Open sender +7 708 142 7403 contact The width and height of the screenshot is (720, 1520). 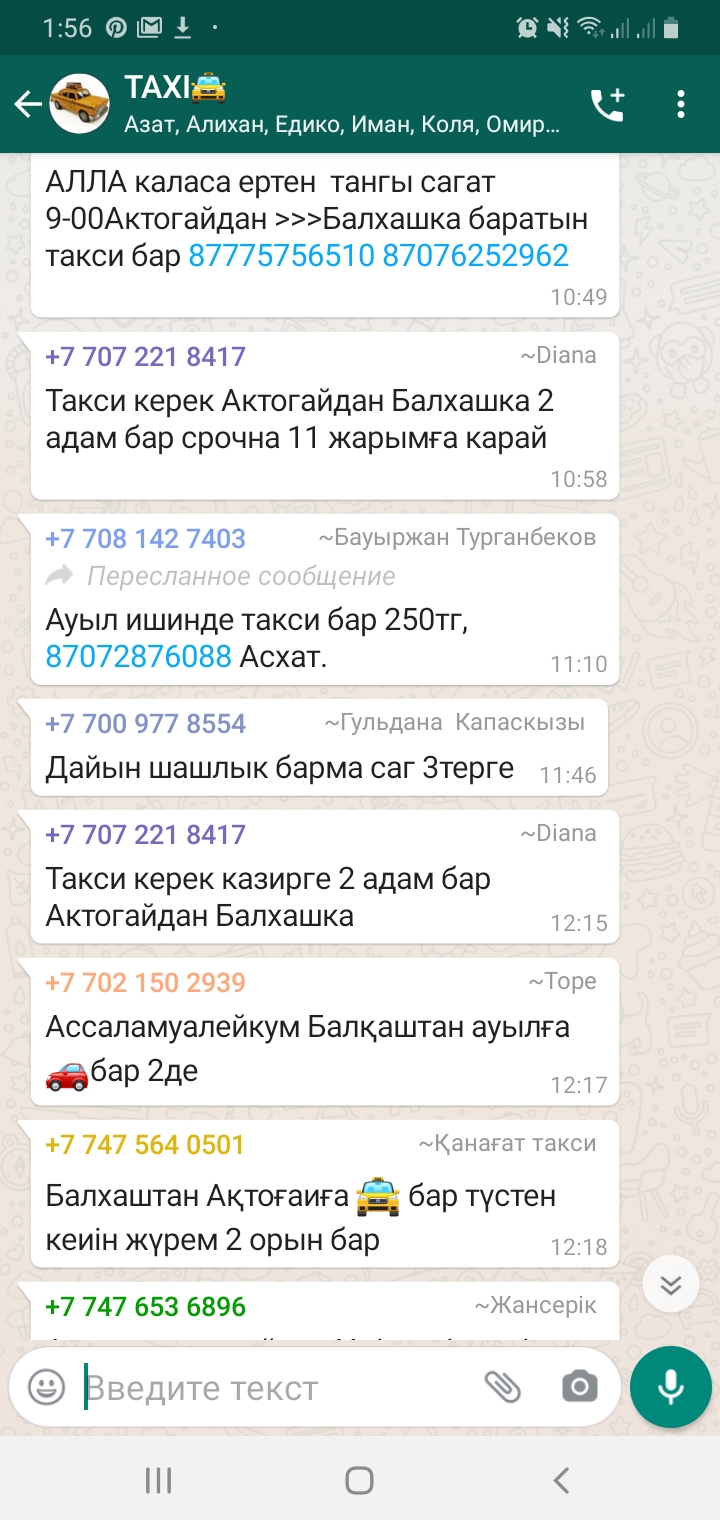[145, 539]
